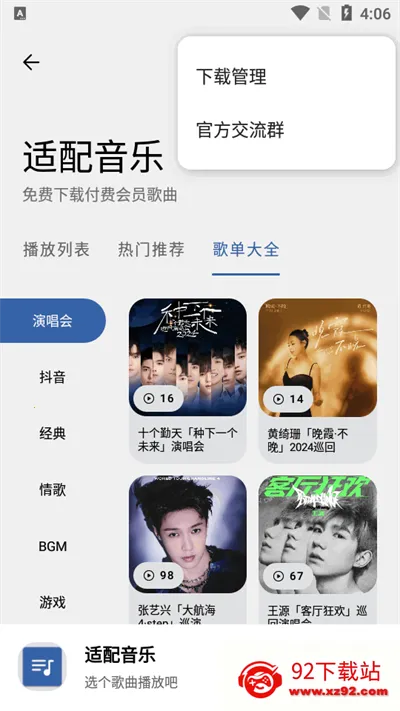Open 张艺兴「大航海」巡演 playlist card

click(188, 549)
